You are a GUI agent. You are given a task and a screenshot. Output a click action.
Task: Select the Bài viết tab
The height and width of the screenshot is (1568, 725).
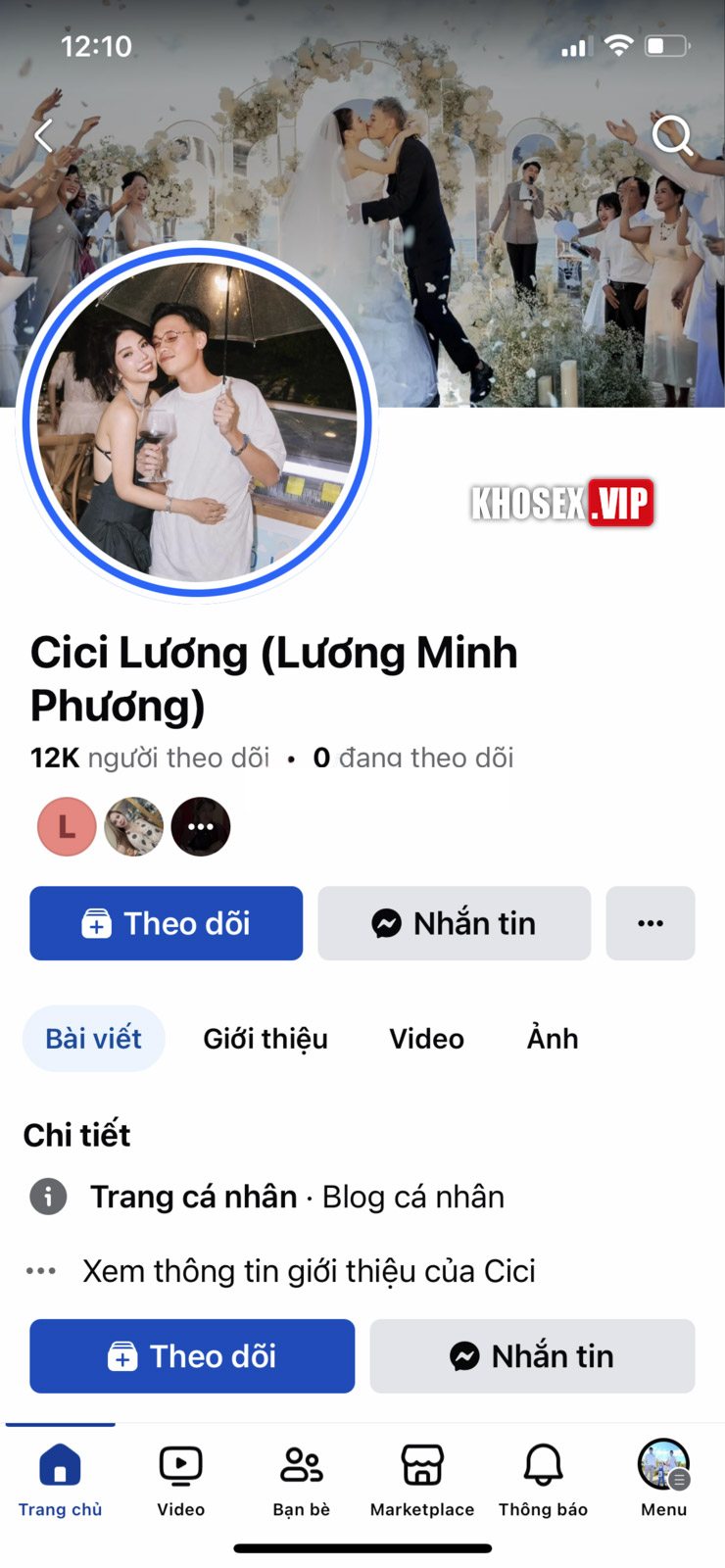[x=94, y=1039]
